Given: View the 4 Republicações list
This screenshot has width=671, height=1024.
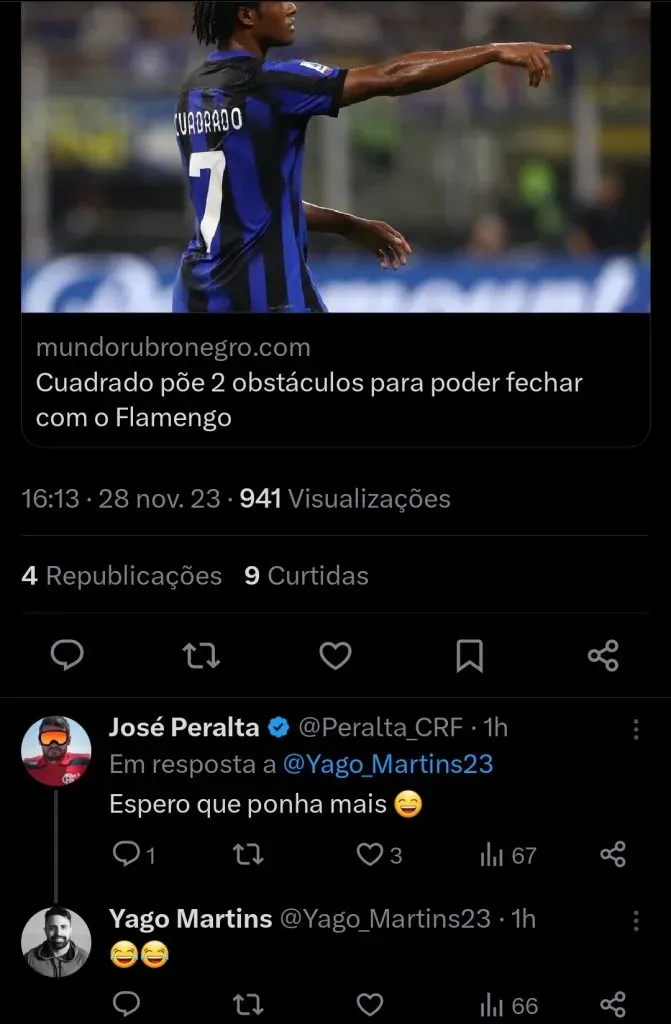Looking at the screenshot, I should tap(121, 576).
